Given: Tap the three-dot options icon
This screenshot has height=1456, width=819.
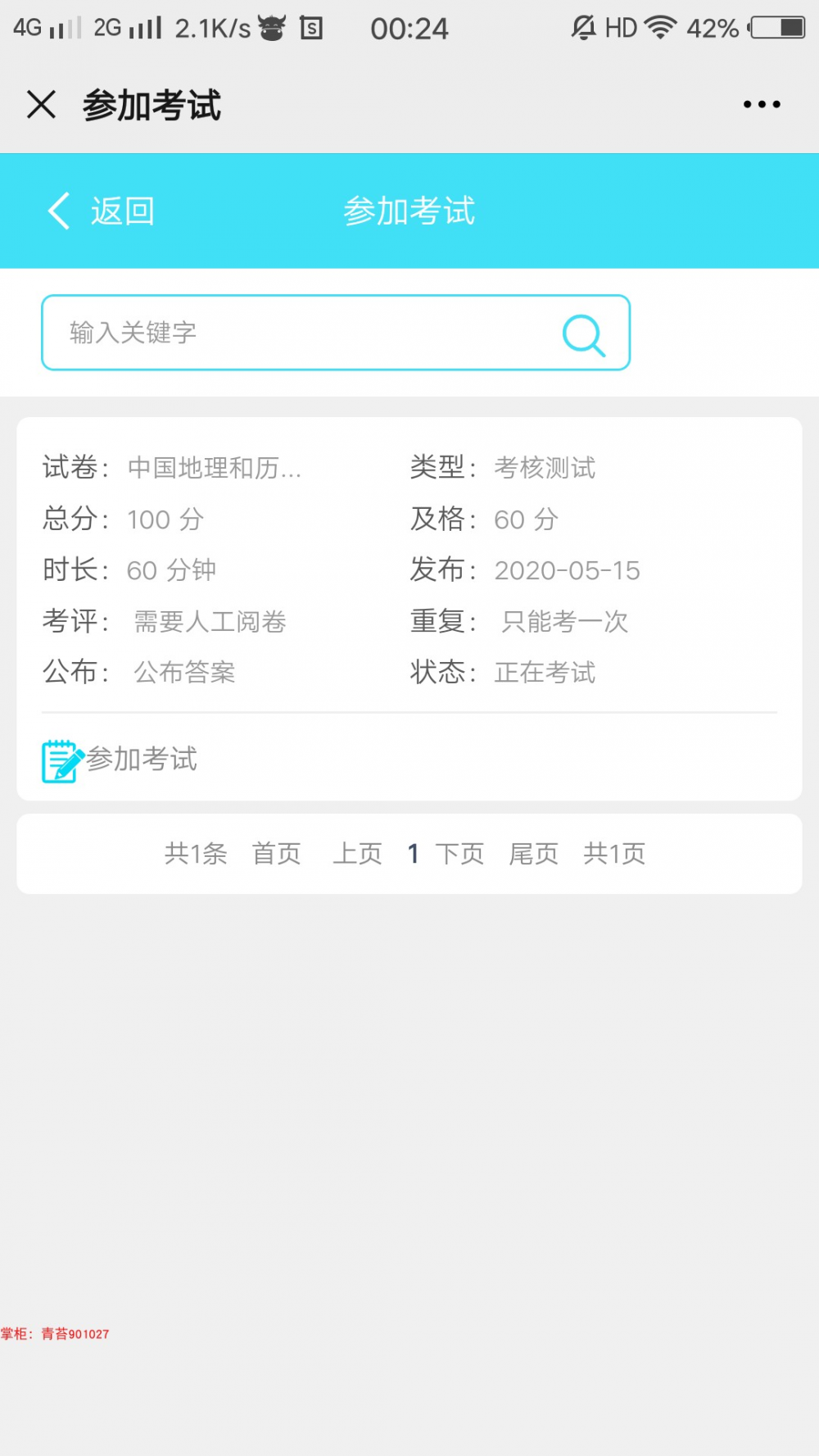Looking at the screenshot, I should 759,103.
